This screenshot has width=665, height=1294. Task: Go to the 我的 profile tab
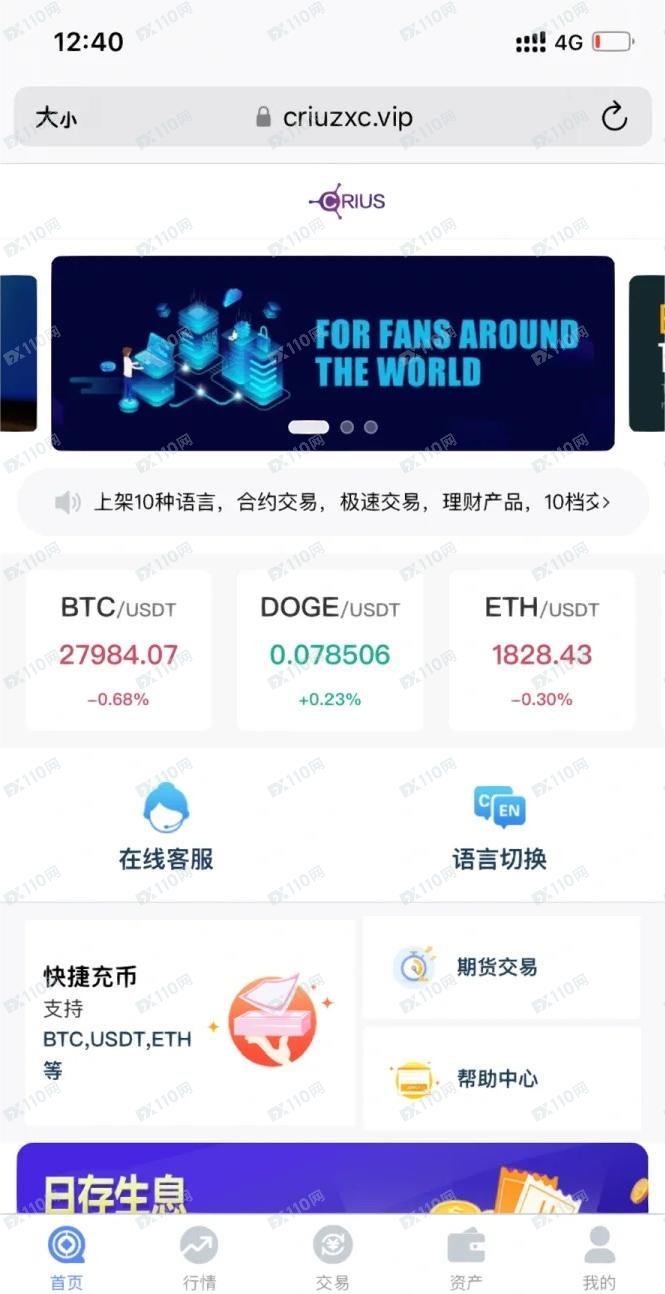tap(599, 1258)
